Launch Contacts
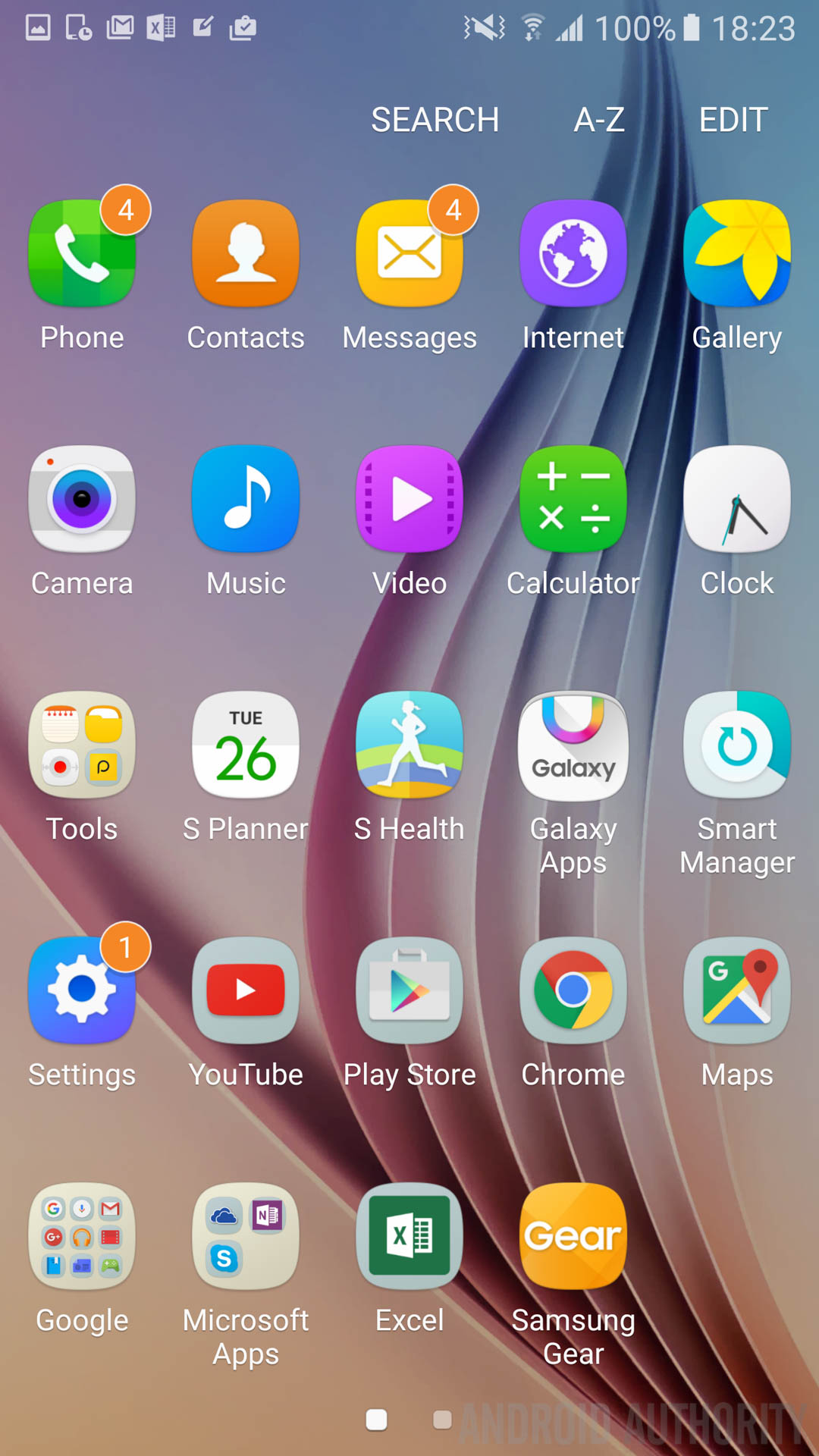819x1456 pixels. 246,254
